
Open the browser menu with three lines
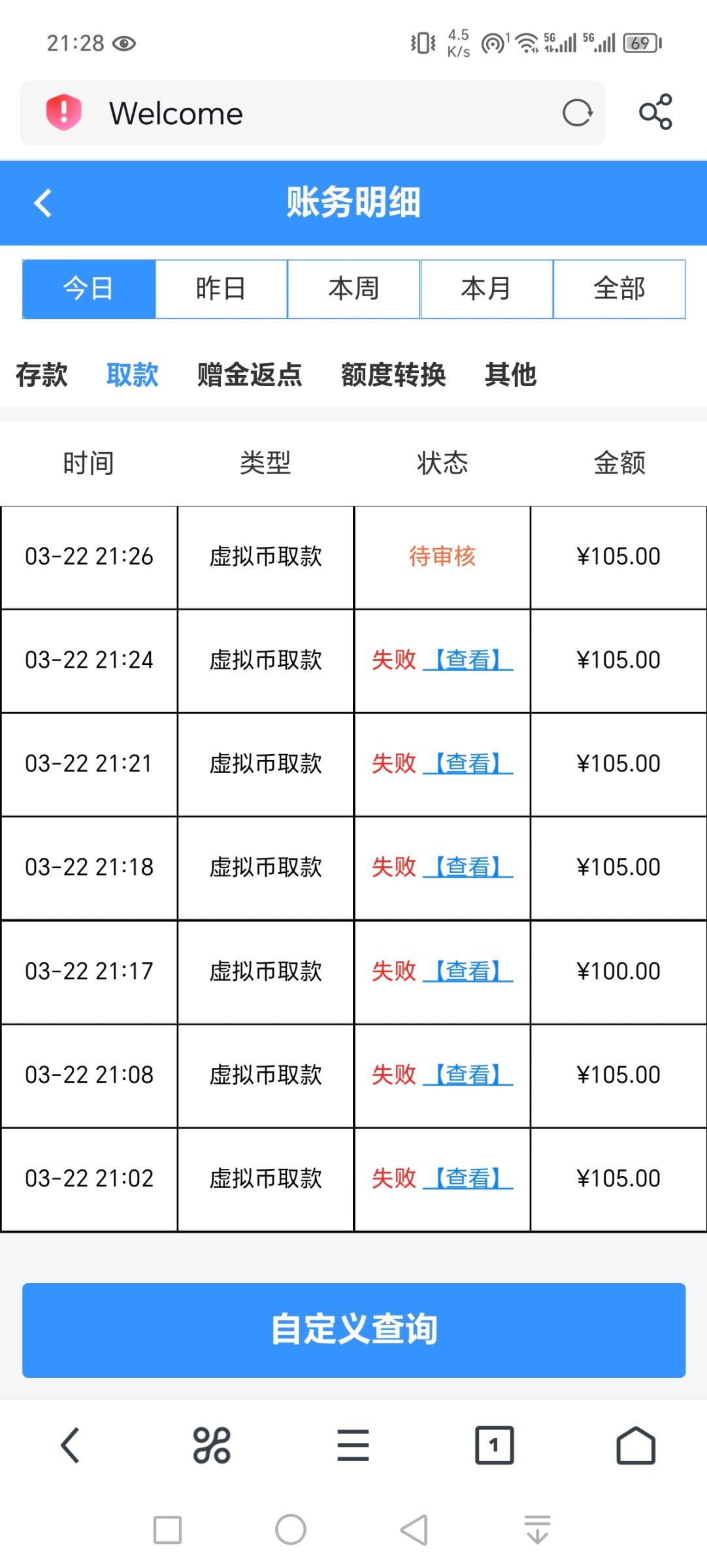(x=353, y=1445)
